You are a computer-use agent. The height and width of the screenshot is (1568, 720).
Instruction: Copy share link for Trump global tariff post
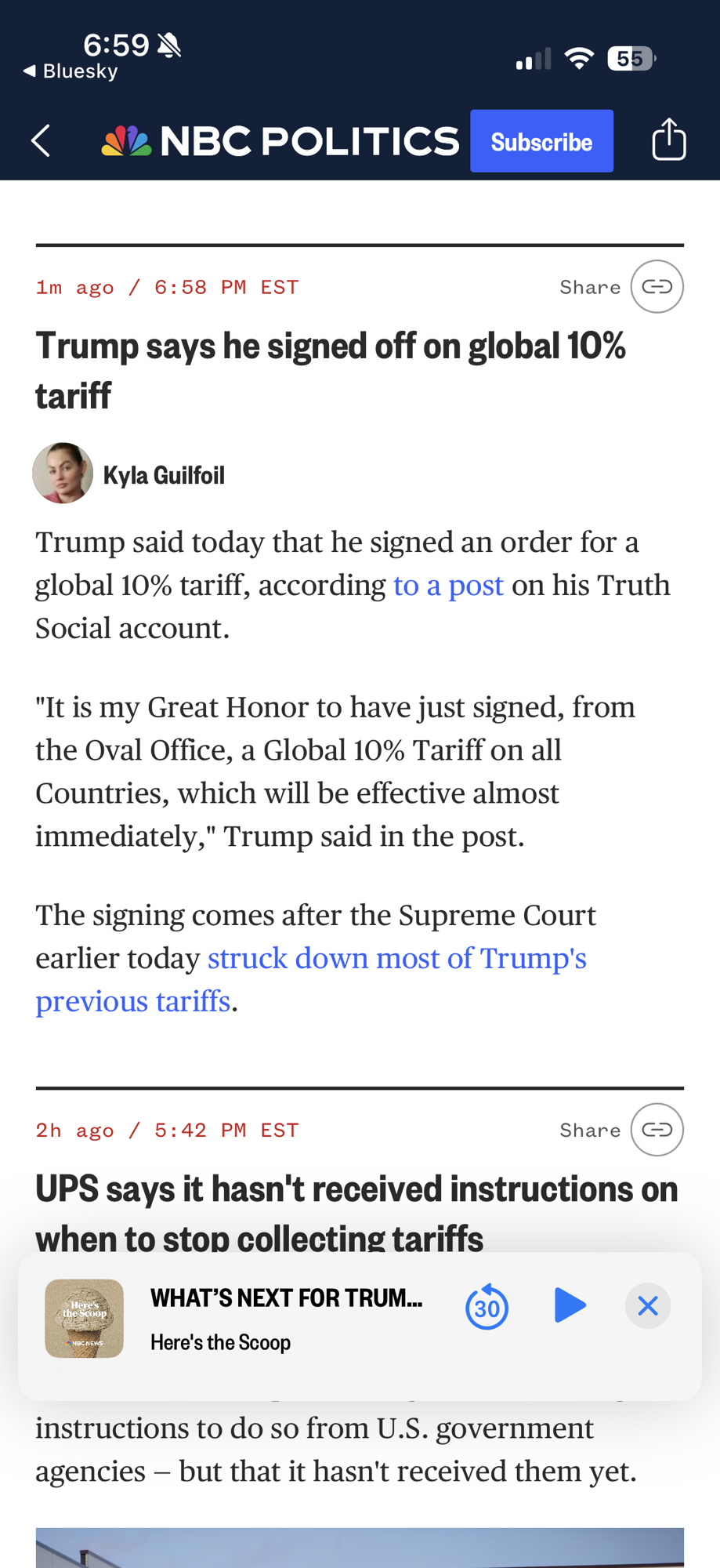click(657, 287)
